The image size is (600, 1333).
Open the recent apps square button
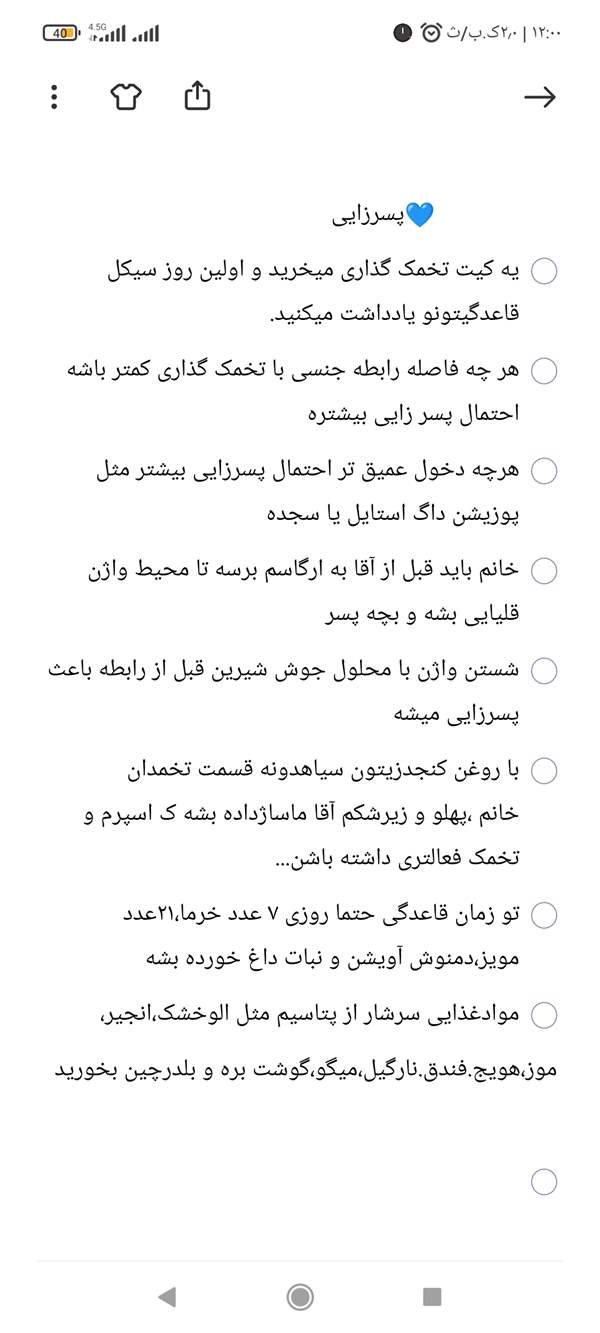coord(432,1297)
